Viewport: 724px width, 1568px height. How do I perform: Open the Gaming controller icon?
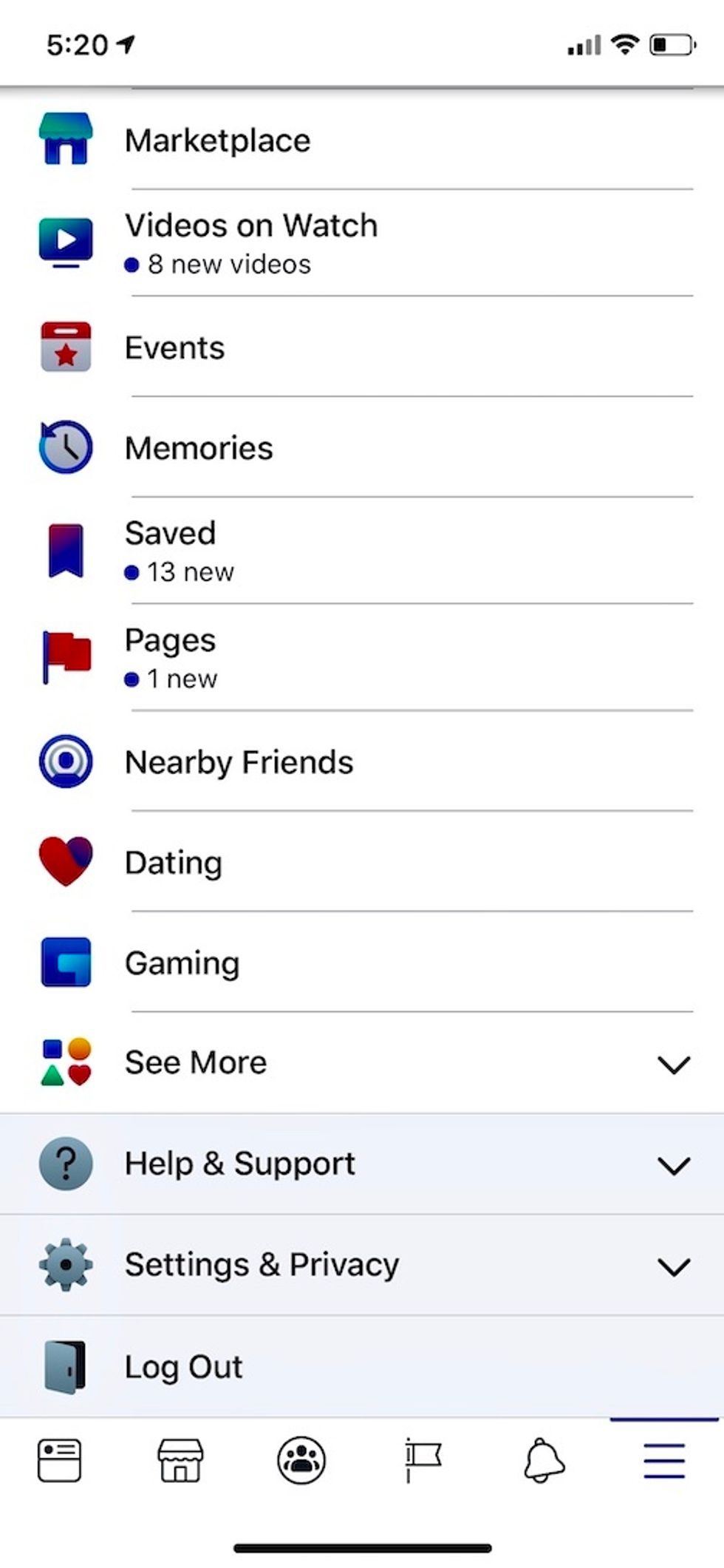tap(65, 963)
